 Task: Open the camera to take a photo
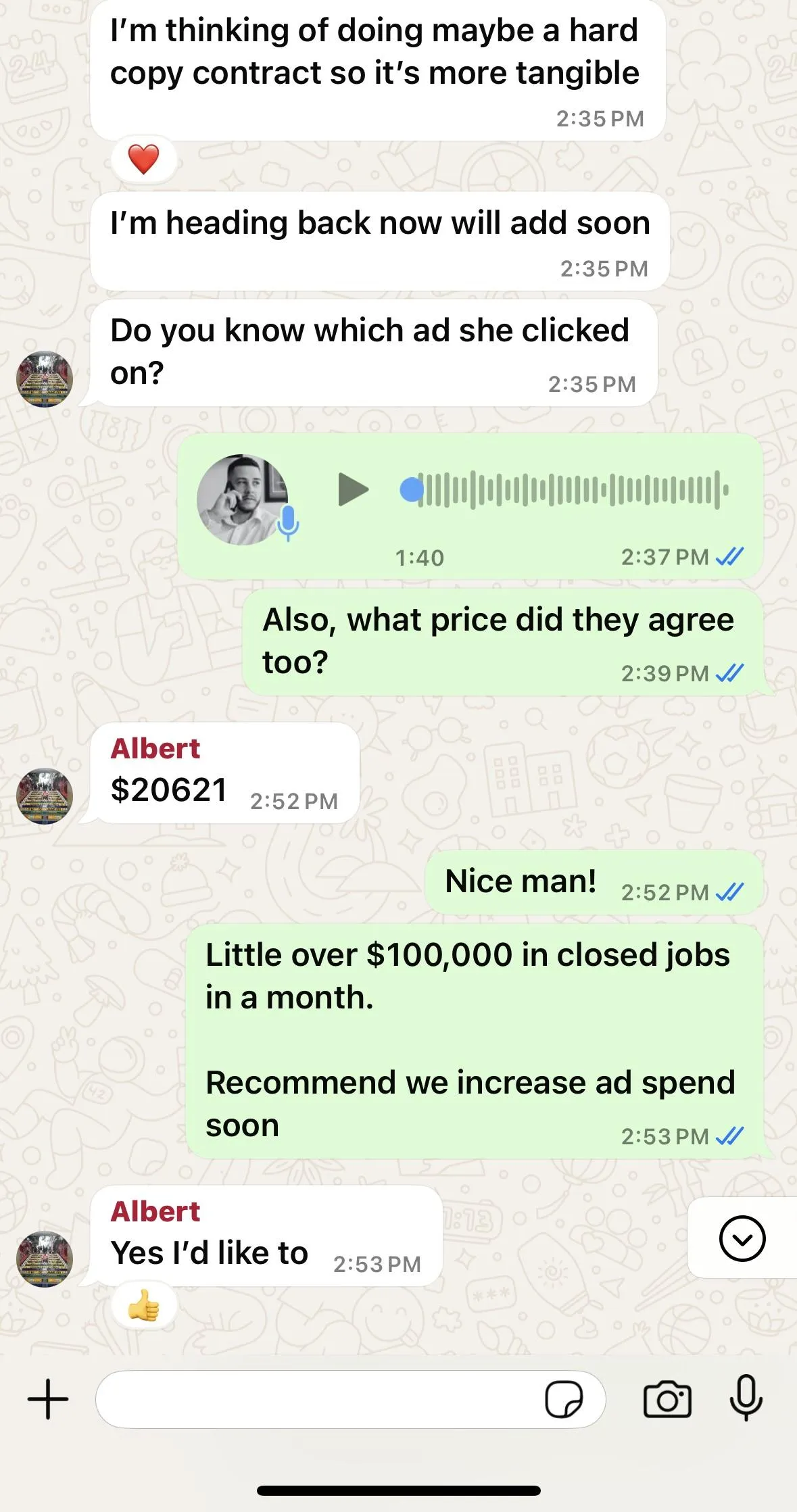667,1399
